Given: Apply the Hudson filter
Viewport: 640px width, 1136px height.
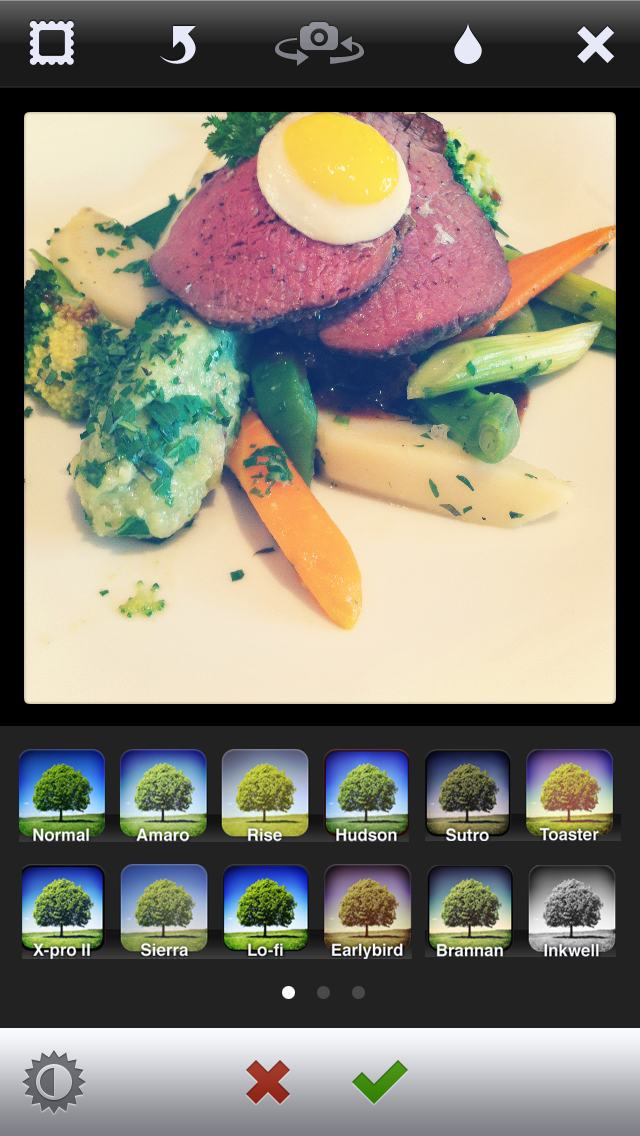Looking at the screenshot, I should click(x=366, y=795).
